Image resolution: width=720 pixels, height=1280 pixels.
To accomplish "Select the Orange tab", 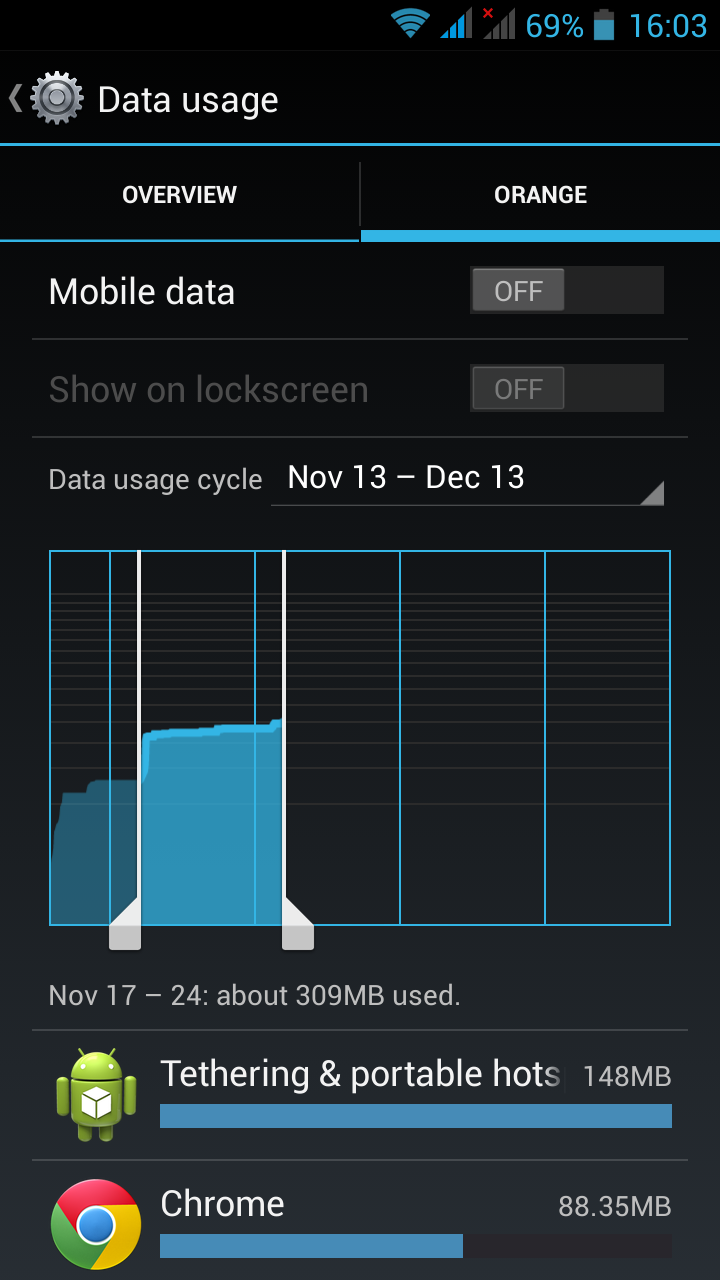I will tap(540, 195).
